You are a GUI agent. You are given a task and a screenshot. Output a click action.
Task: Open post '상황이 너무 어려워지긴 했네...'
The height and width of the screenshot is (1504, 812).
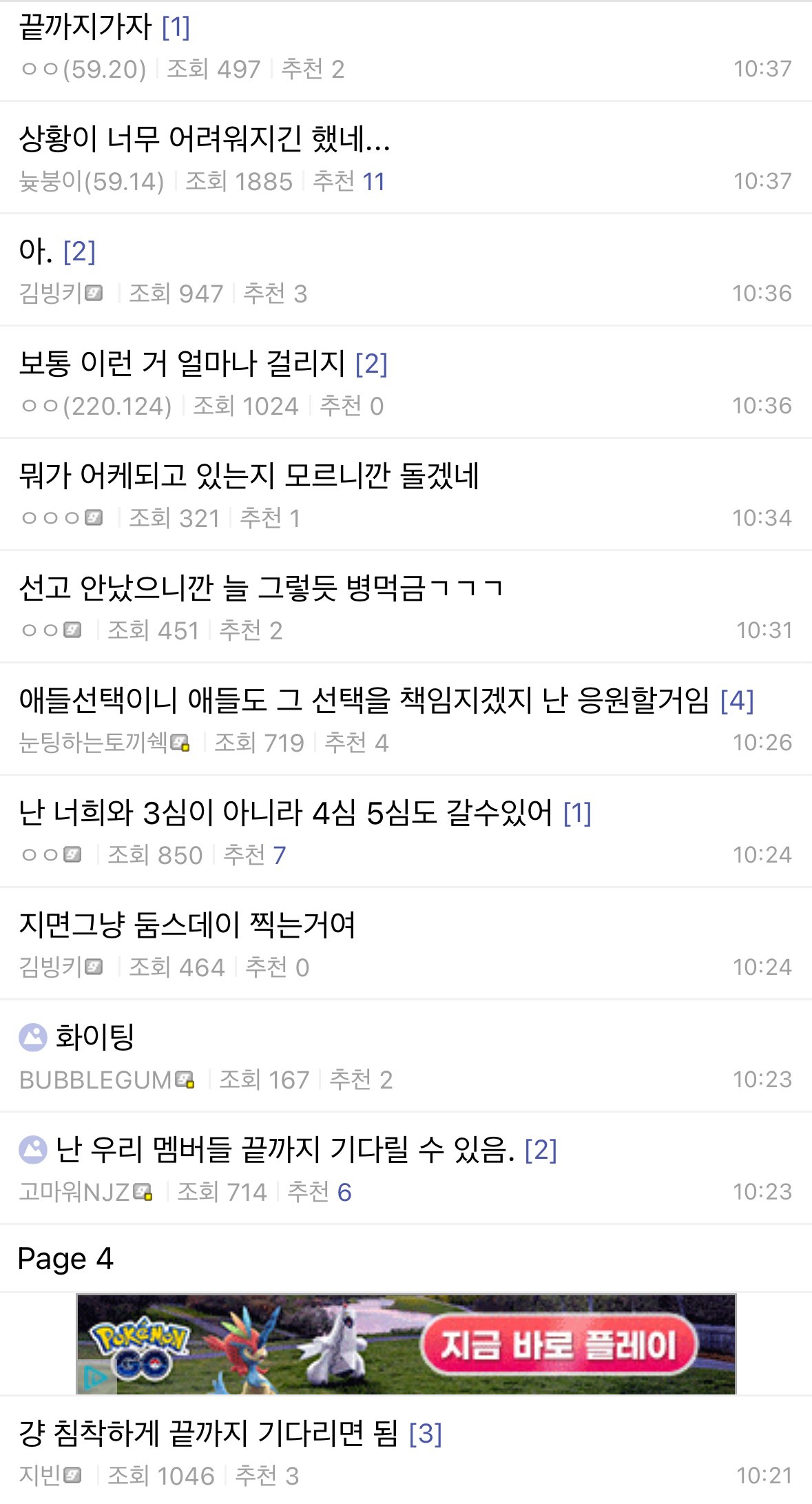click(x=205, y=140)
